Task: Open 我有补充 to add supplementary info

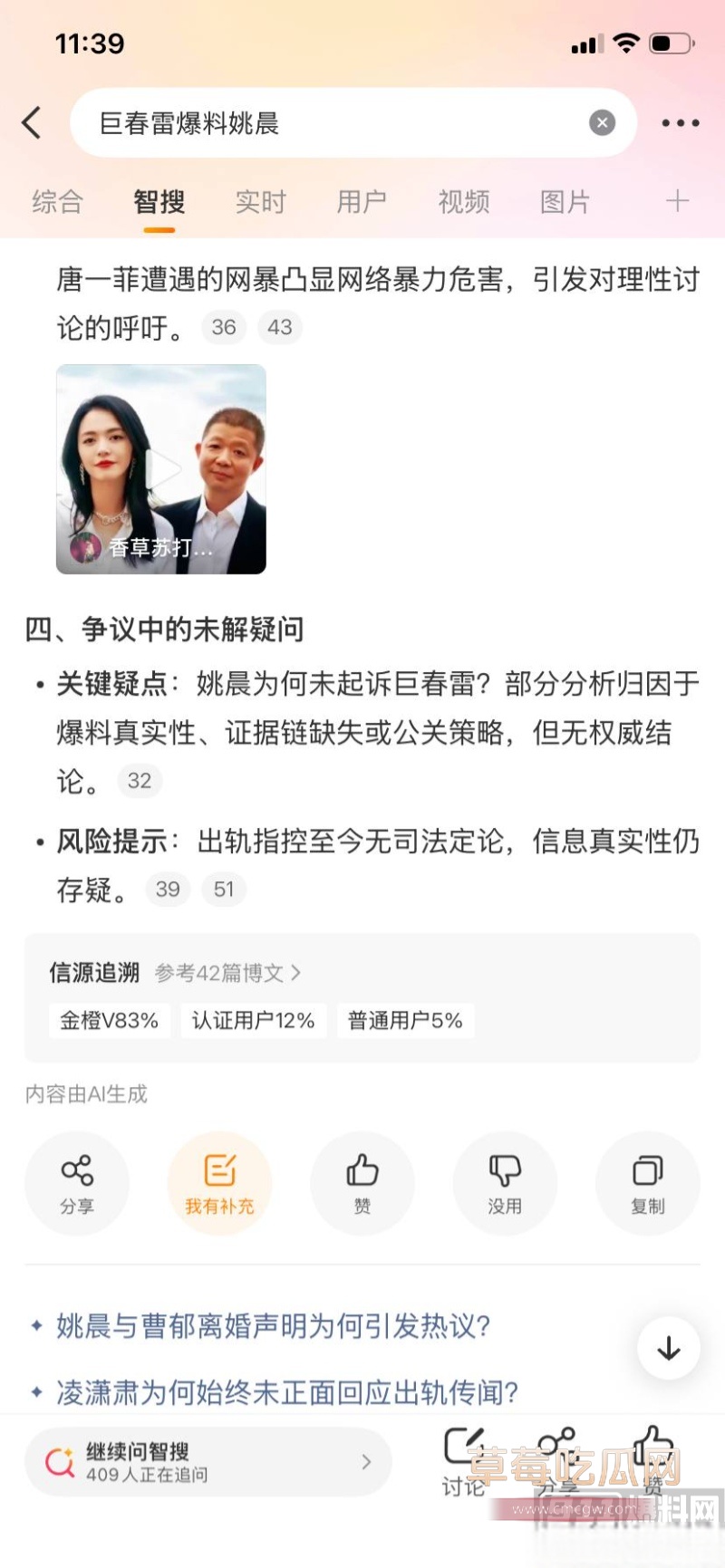Action: coord(219,1184)
